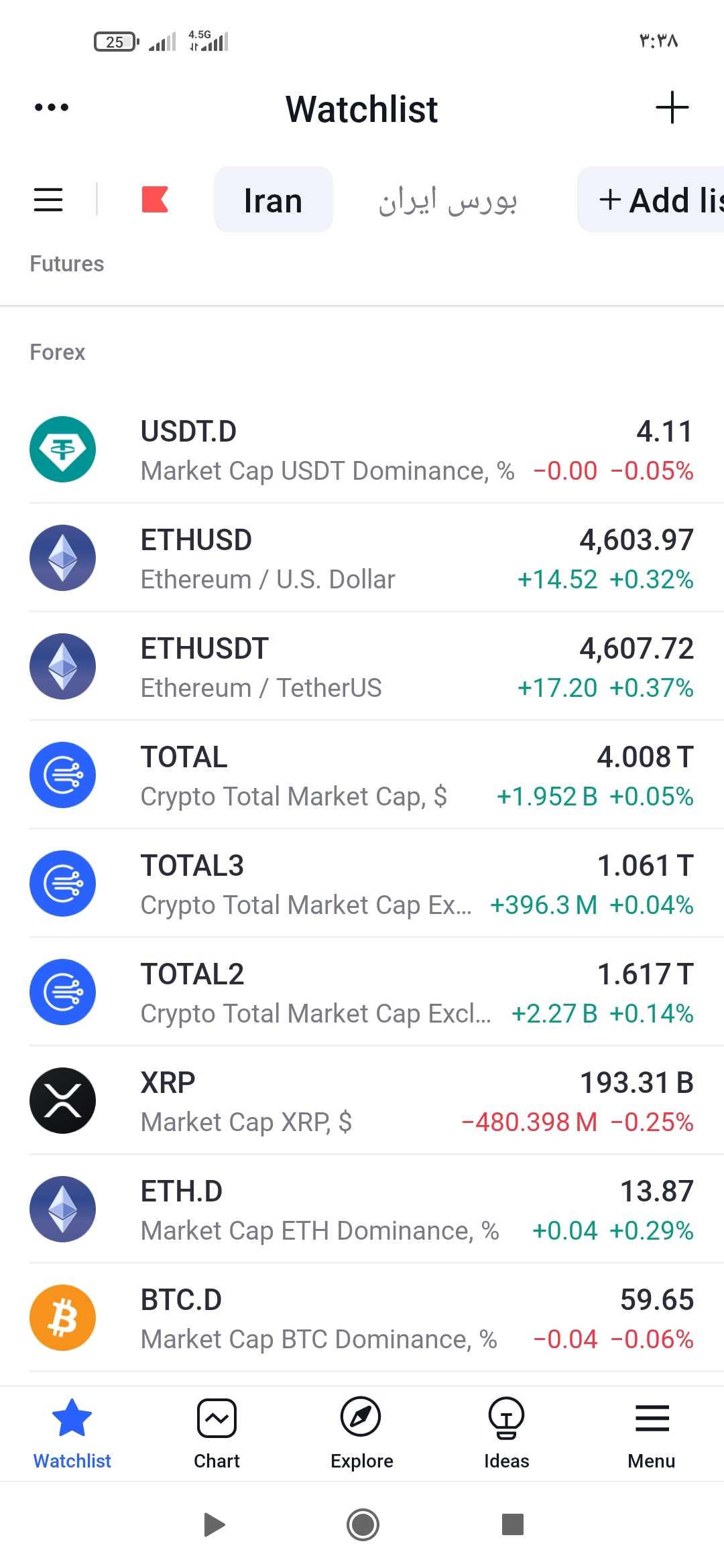724x1568 pixels.
Task: Open the watchlists list menu icon
Action: [48, 200]
